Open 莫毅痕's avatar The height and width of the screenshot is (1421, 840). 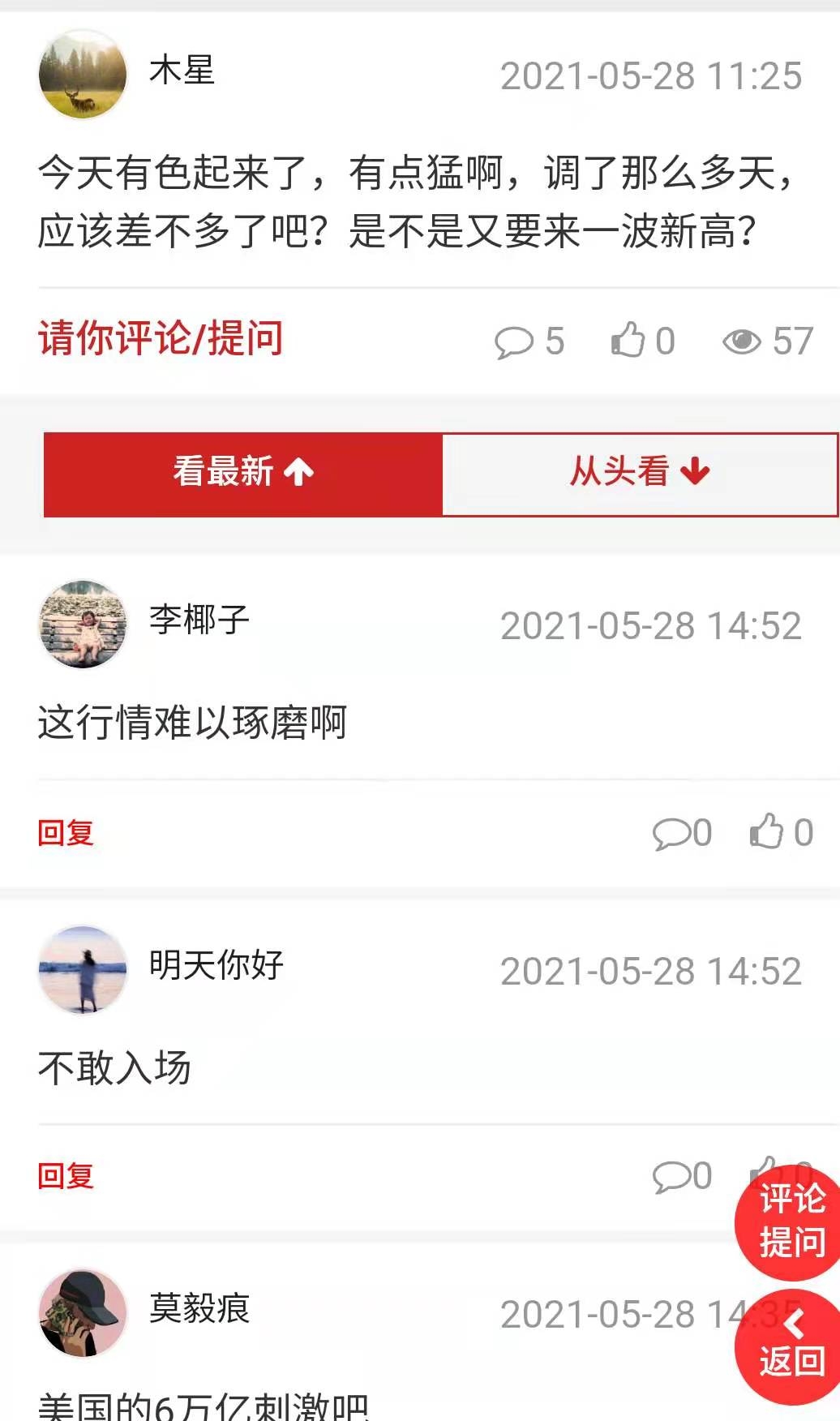coord(83,1314)
